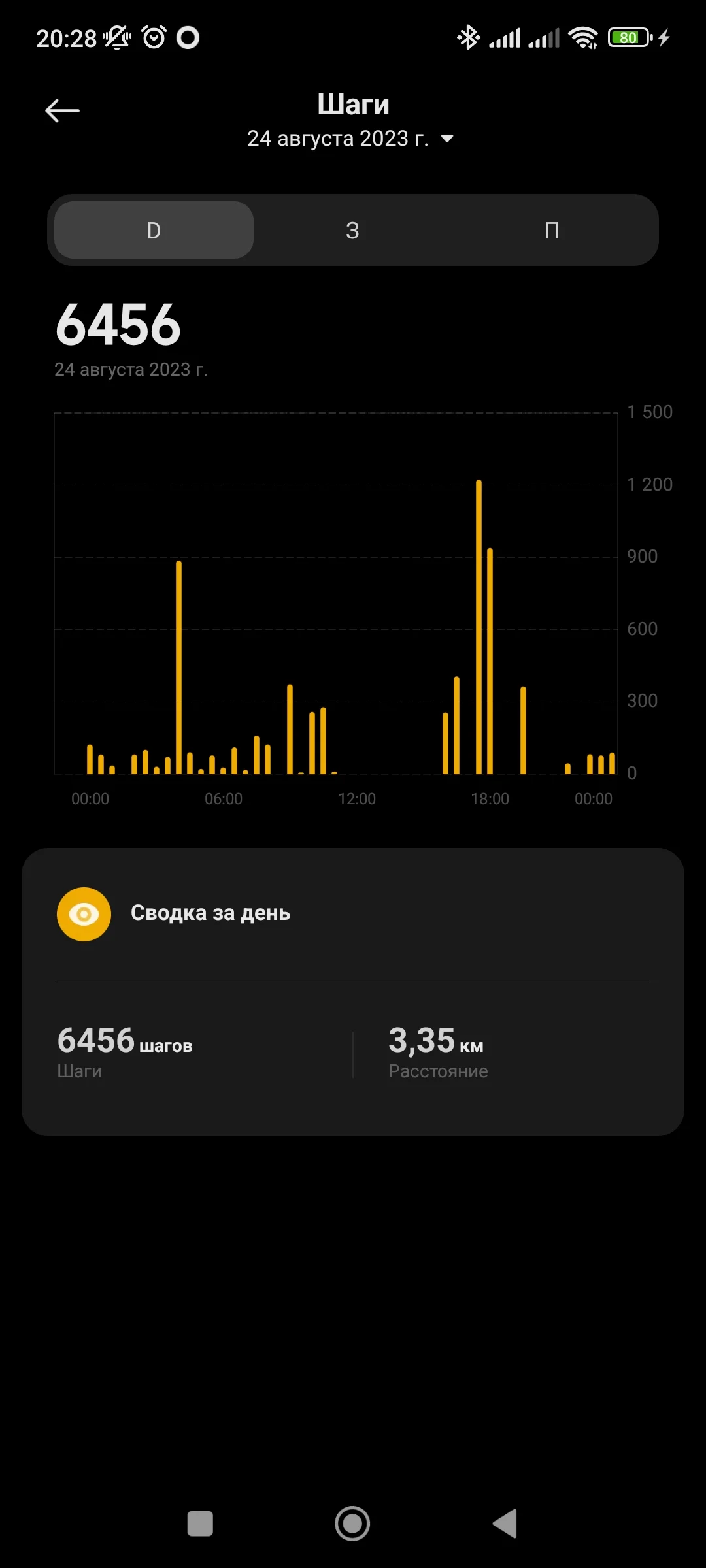Switch to the П tab
Screen dimensions: 706x1568
tap(552, 230)
